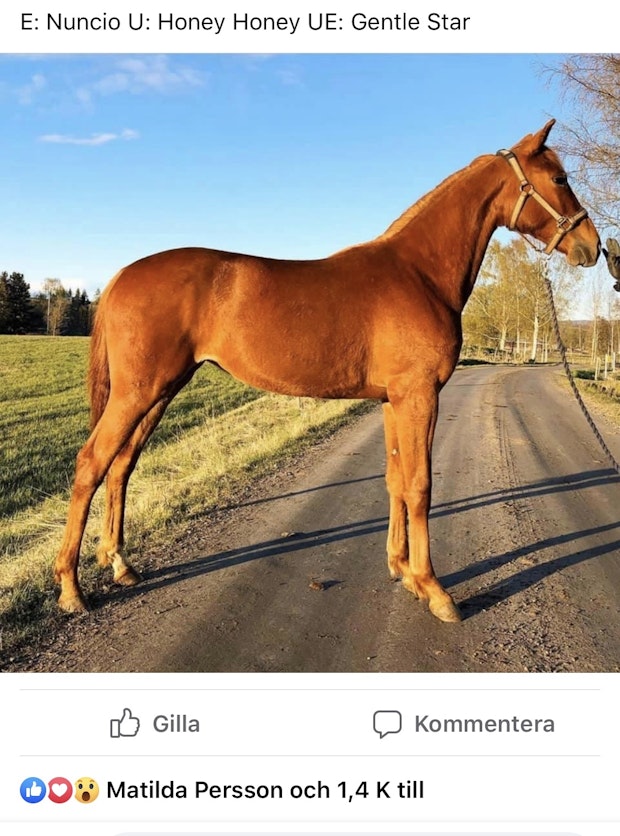Viewport: 620px width, 836px height.
Task: Open the horse photo in full view
Action: click(310, 362)
